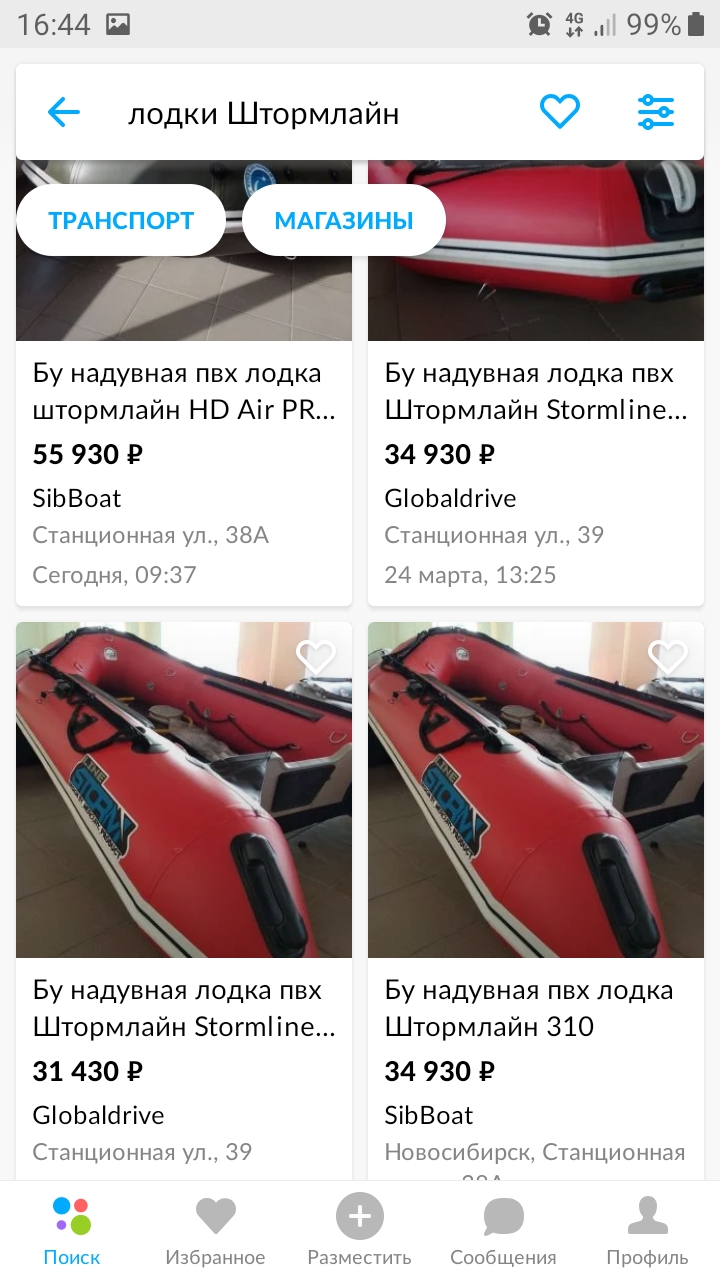Image resolution: width=720 pixels, height=1280 pixels.
Task: Select the МАГАЗИНЫ chip
Action: coord(344,220)
